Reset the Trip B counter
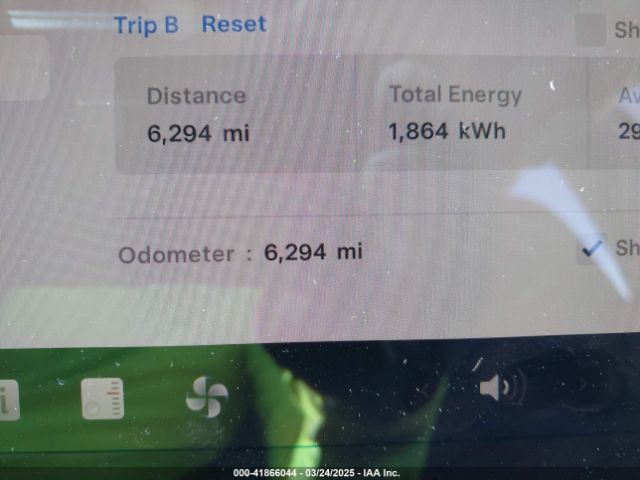The width and height of the screenshot is (640, 480). [x=234, y=24]
